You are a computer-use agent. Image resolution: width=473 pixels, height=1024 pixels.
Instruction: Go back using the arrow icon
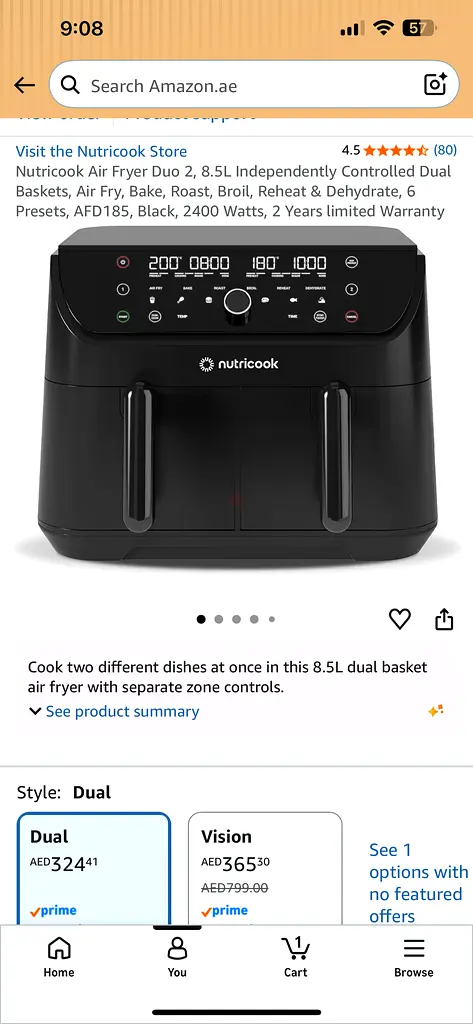pos(24,86)
